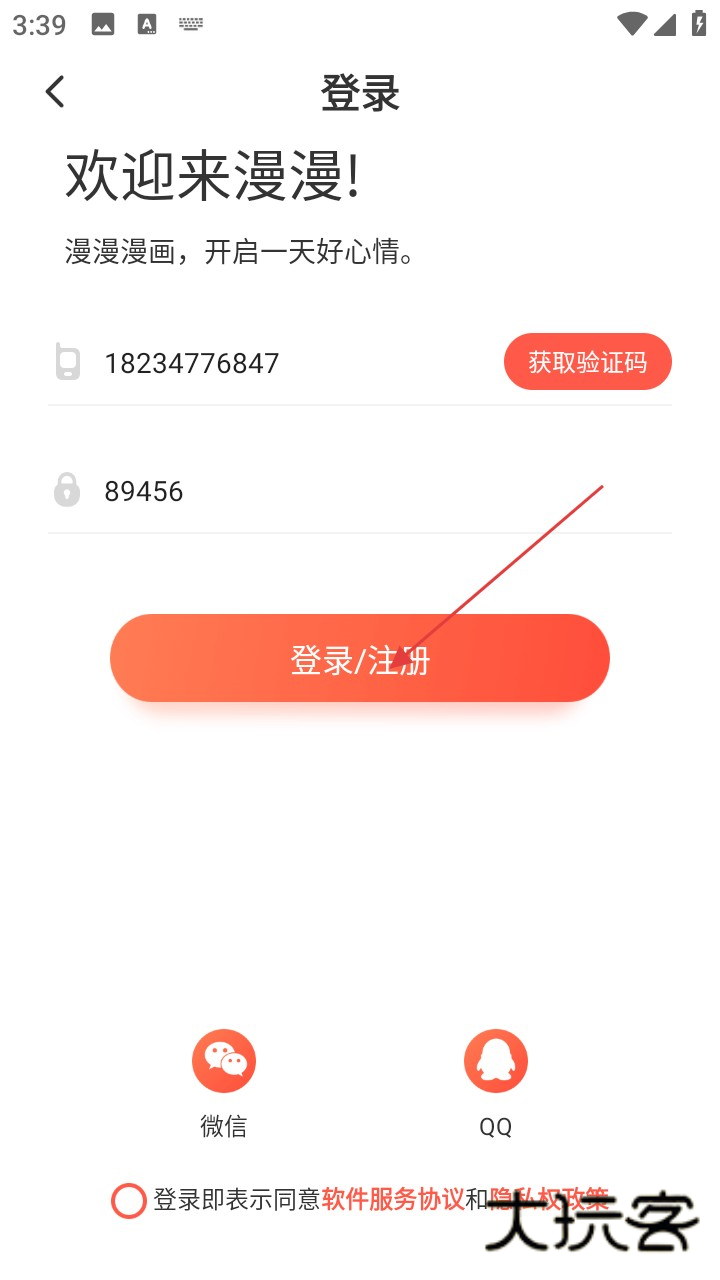
Task: Tap the 获取验证码 button
Action: pyautogui.click(x=587, y=362)
